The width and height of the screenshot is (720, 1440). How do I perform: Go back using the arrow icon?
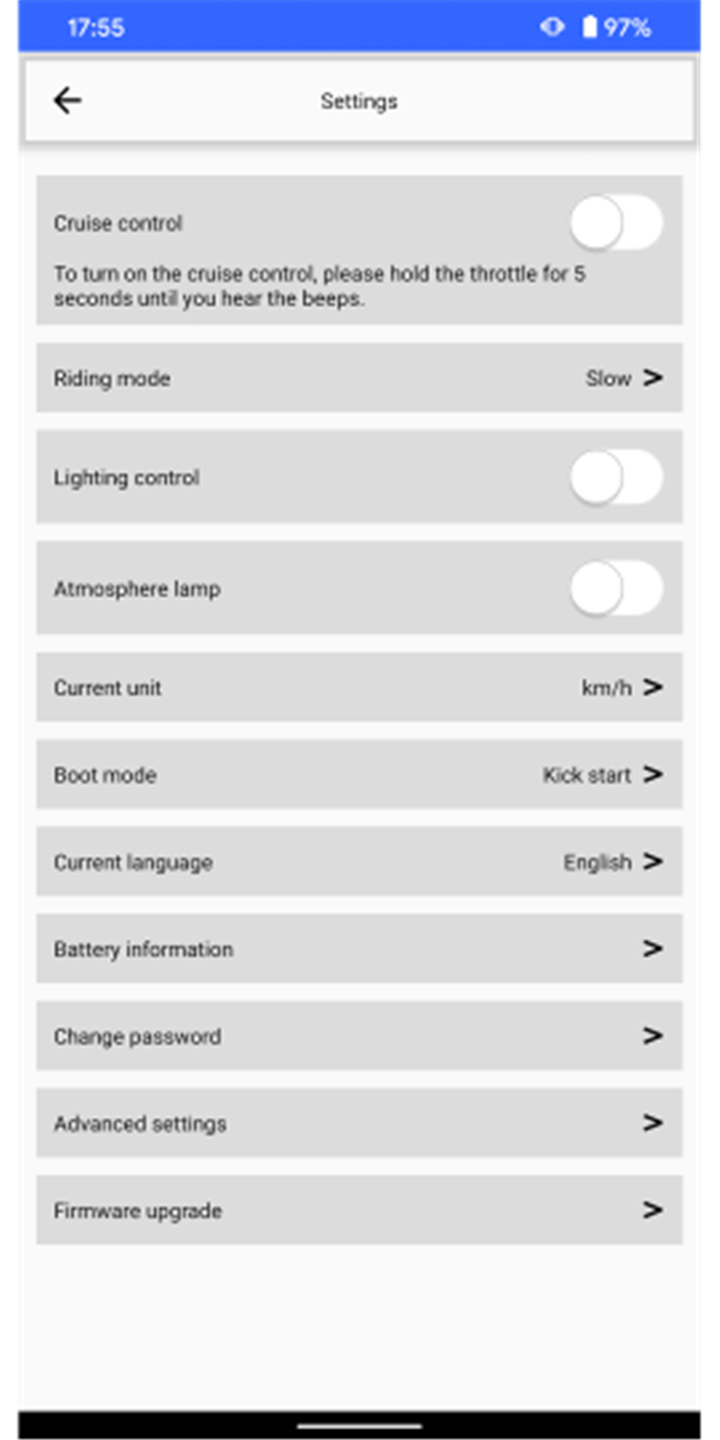pos(67,100)
